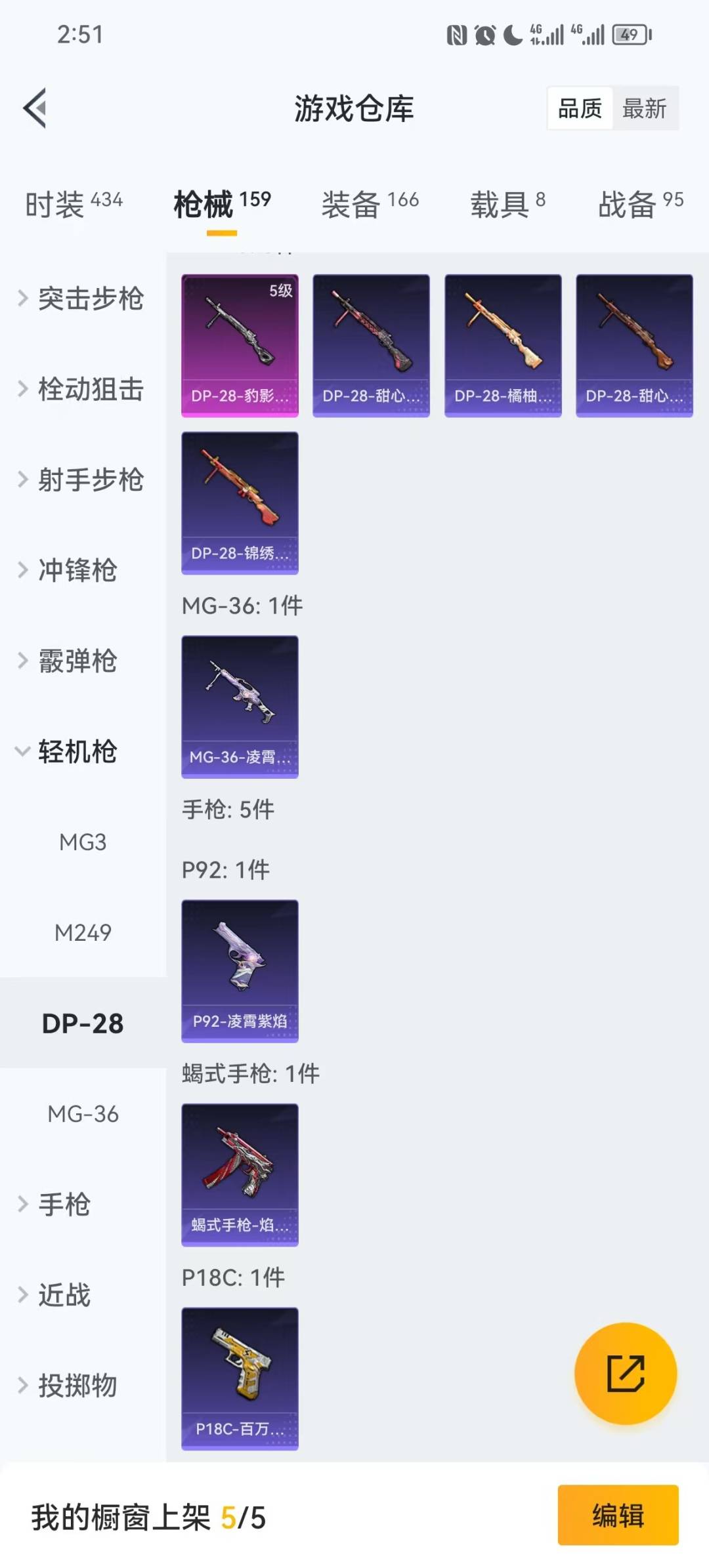Switch sorting to 最新 (newest)
Image resolution: width=709 pixels, height=1568 pixels.
coord(646,108)
